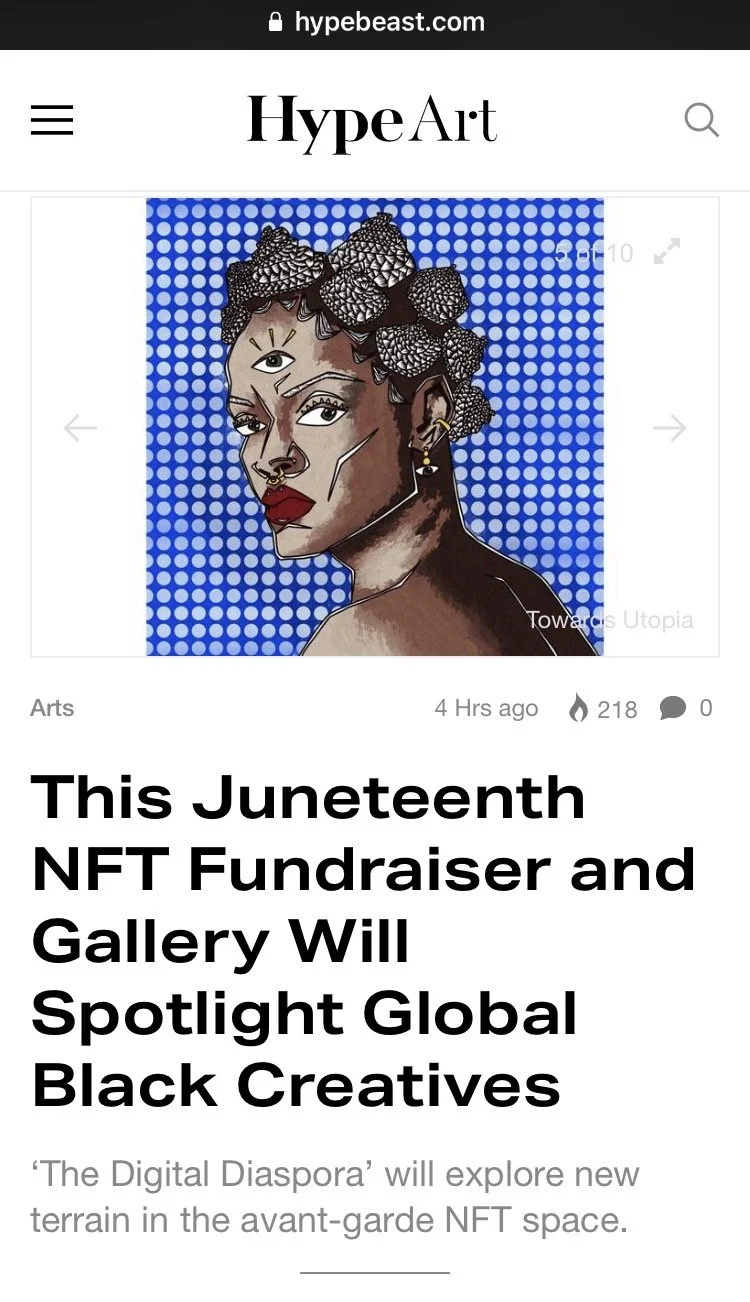
Task: Open the hamburger menu
Action: [x=52, y=122]
